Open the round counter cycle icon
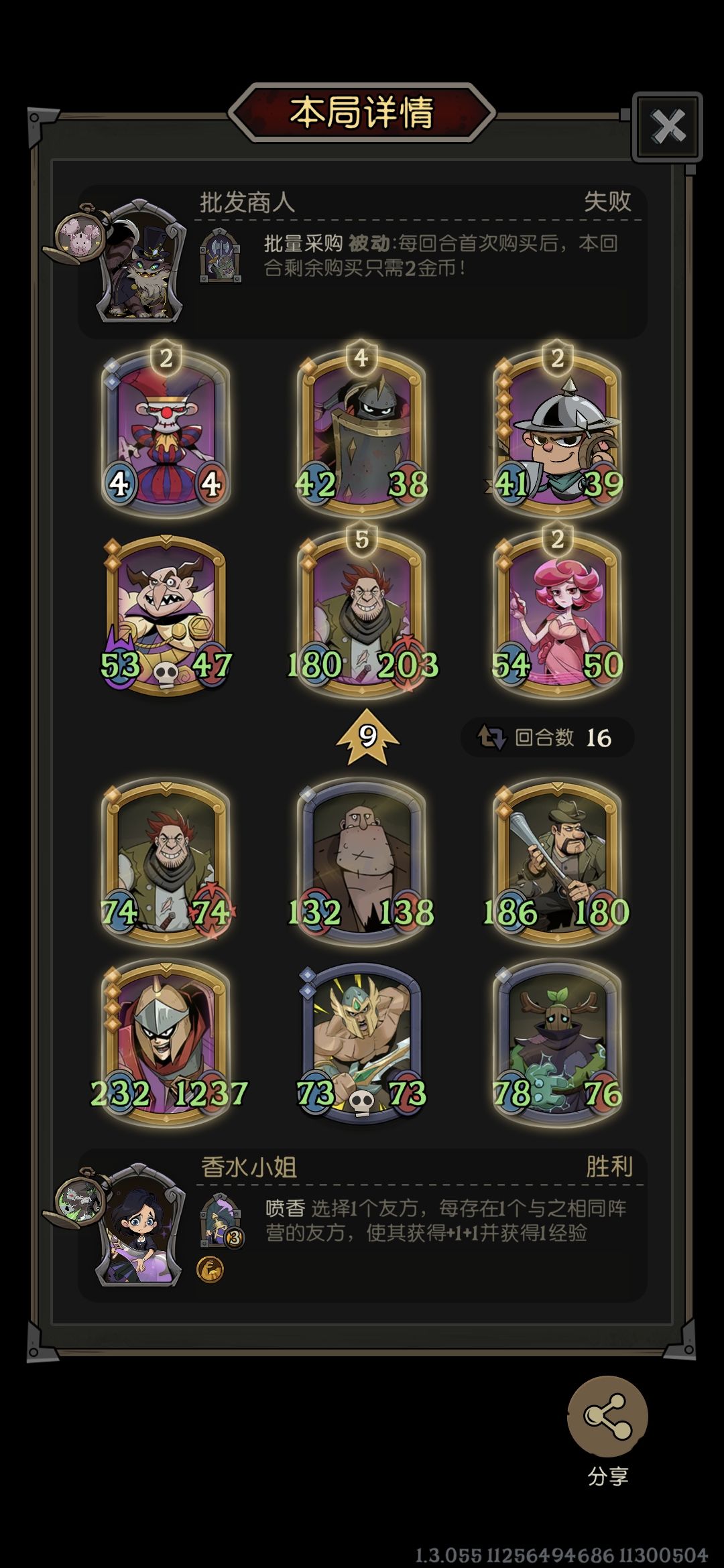The width and height of the screenshot is (724, 1568). pos(494,737)
